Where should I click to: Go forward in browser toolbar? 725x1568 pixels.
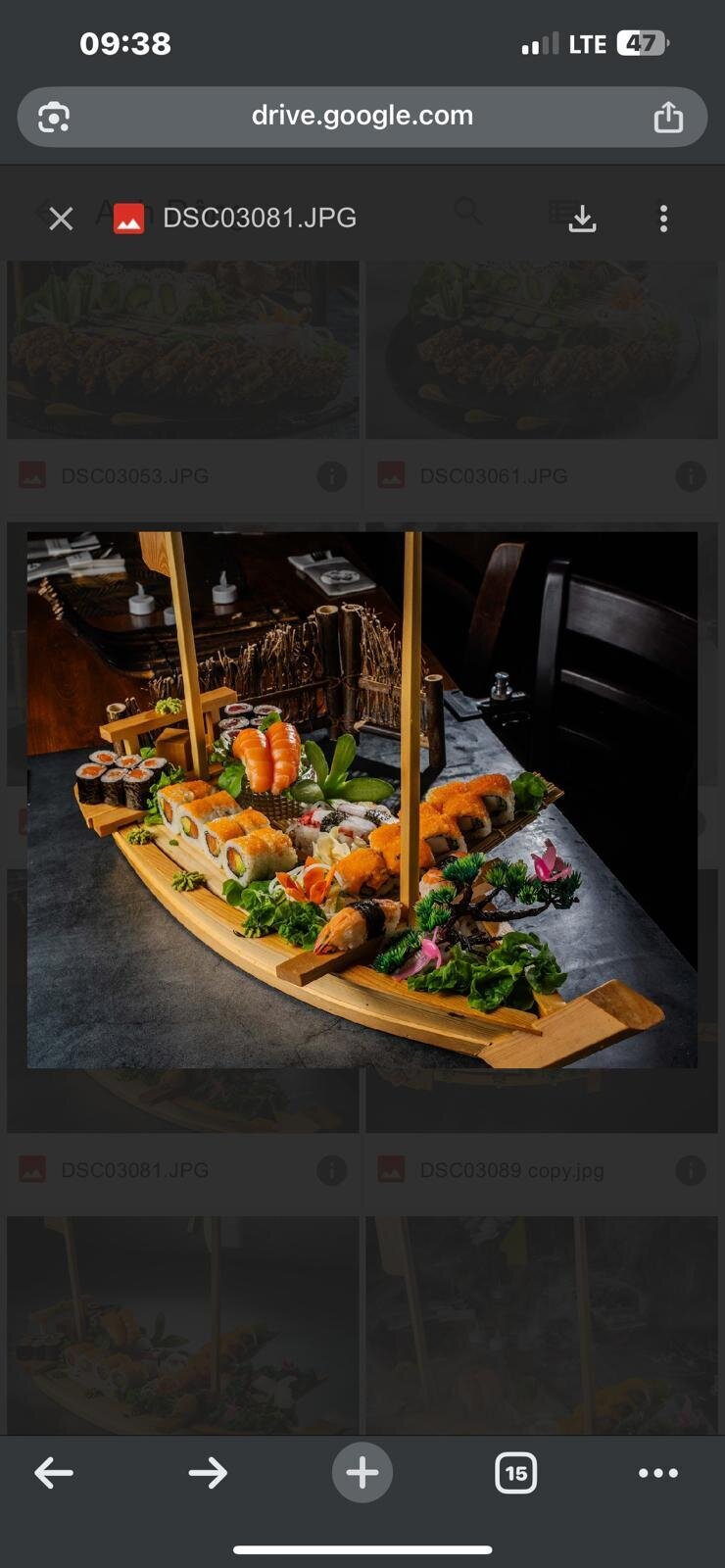coord(208,1472)
